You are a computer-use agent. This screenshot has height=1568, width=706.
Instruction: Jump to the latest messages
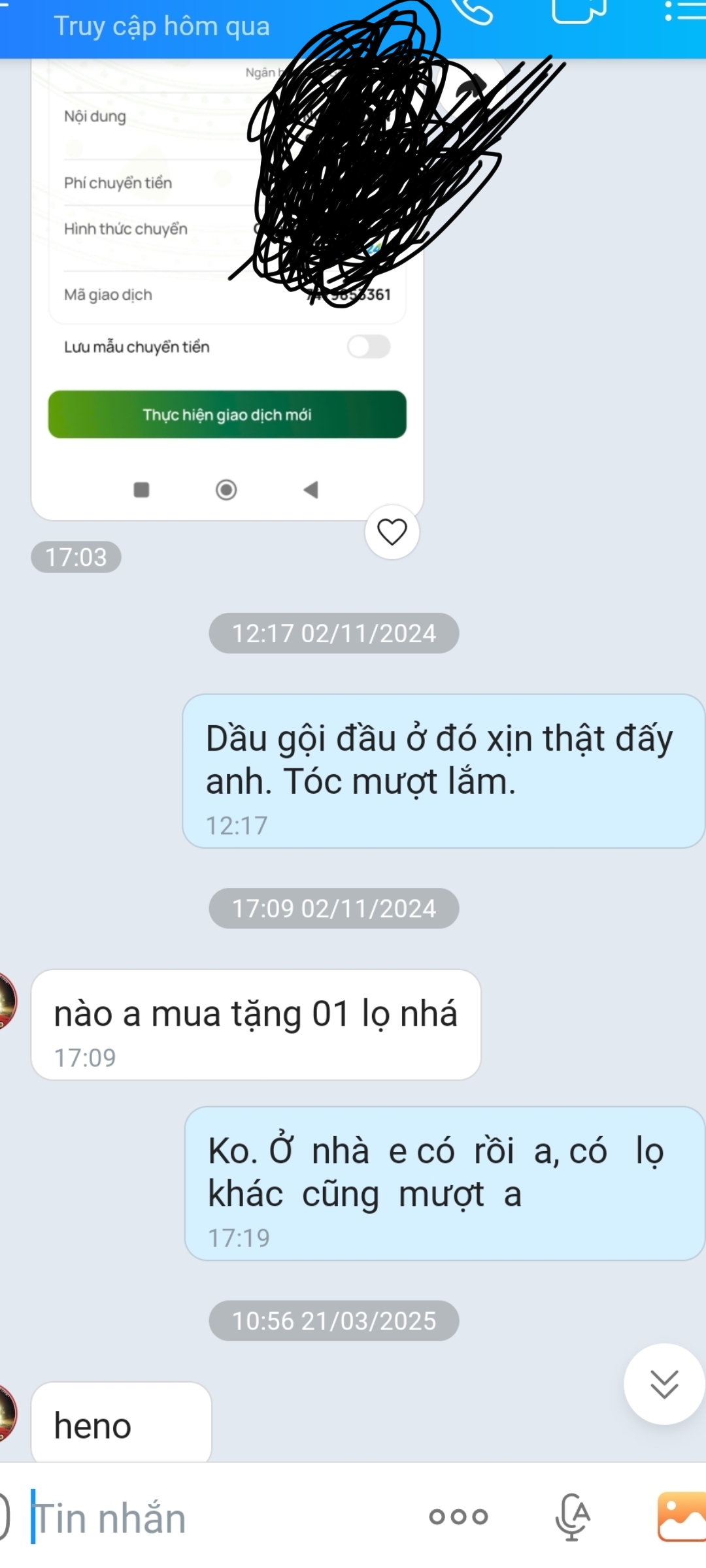[x=664, y=1384]
